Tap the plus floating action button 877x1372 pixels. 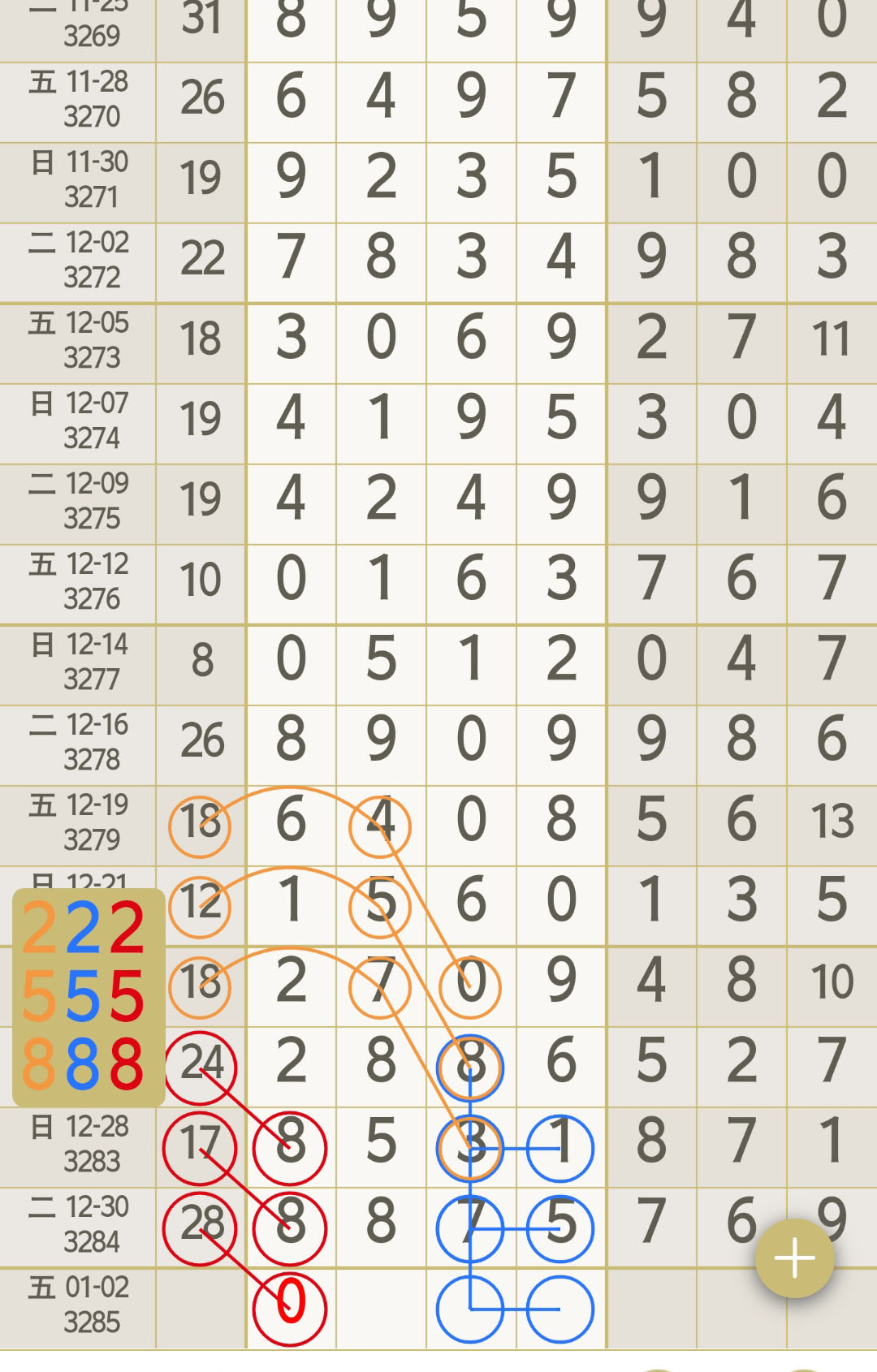794,1258
